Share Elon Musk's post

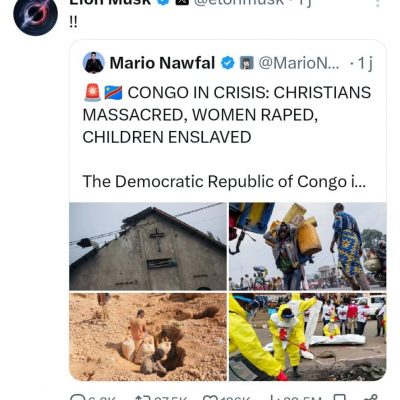[372, 397]
